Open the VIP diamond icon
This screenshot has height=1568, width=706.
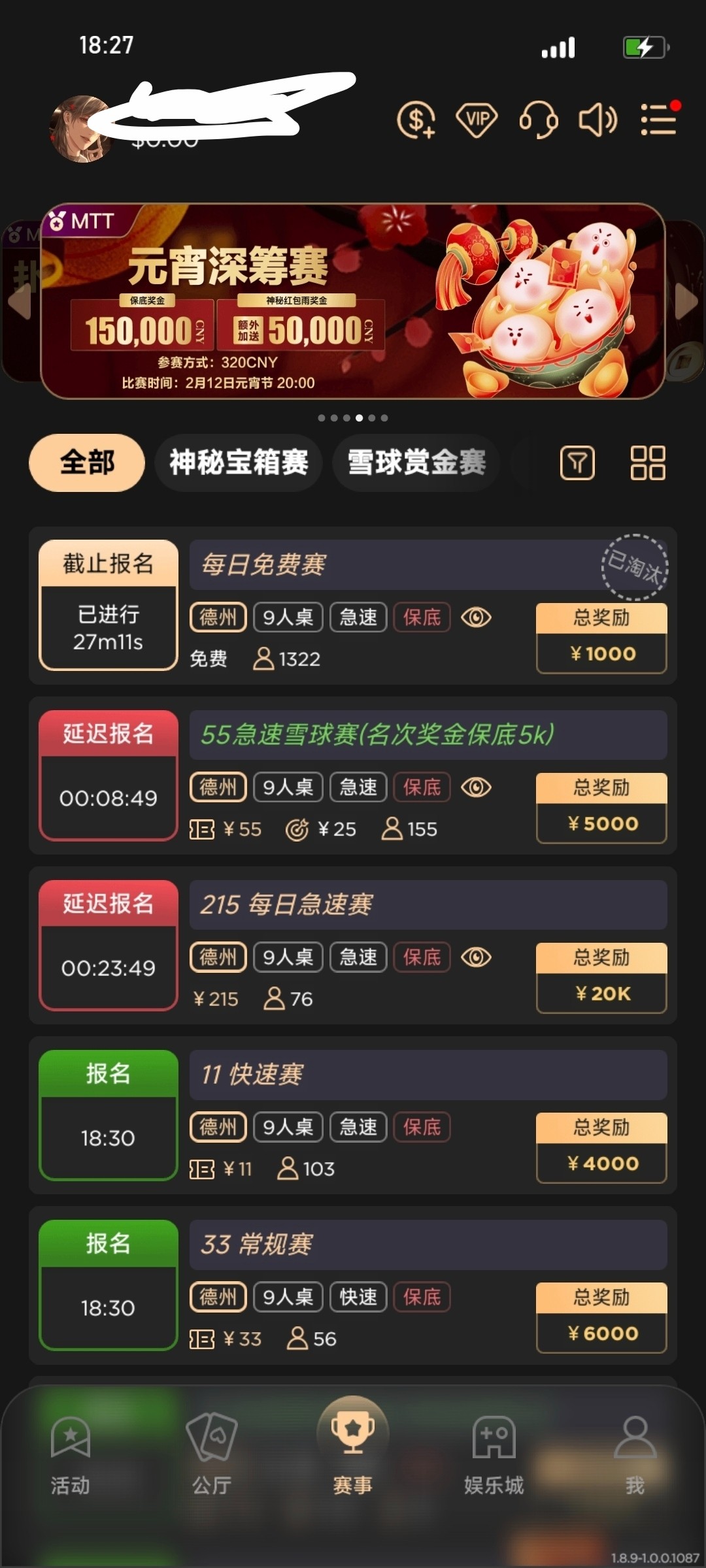(x=477, y=120)
